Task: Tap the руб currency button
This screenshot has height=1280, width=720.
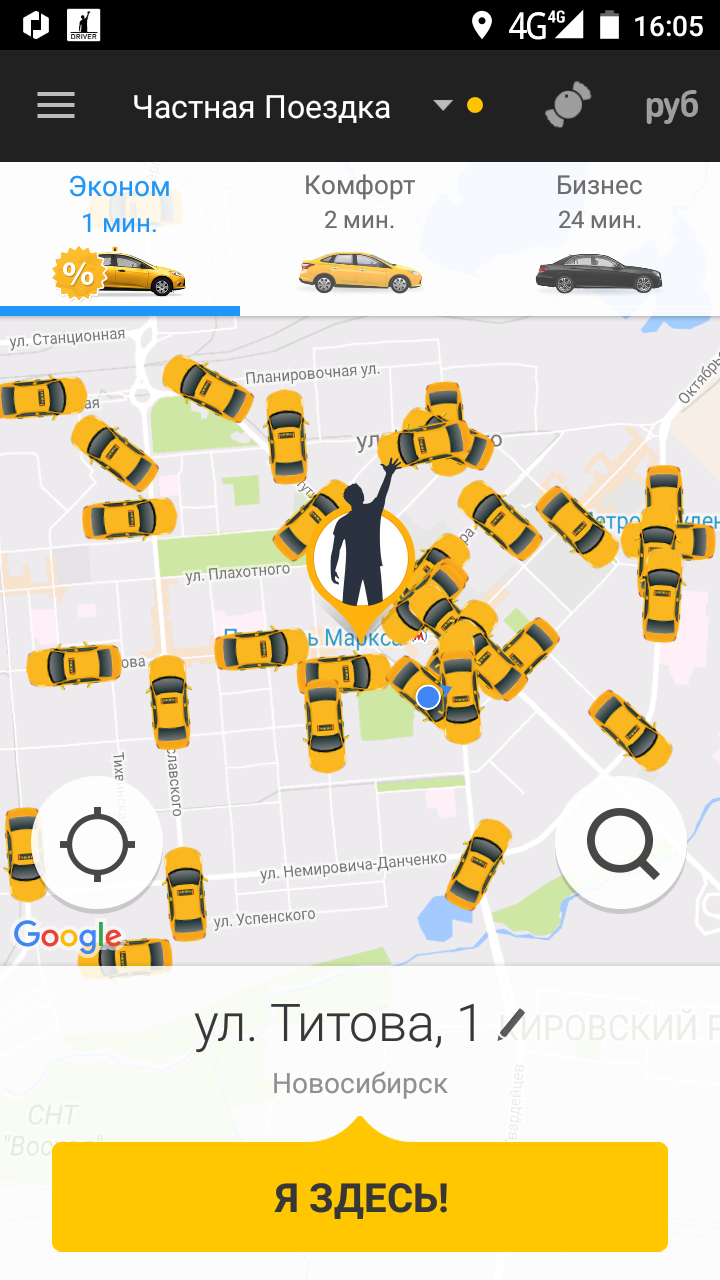Action: (x=671, y=106)
